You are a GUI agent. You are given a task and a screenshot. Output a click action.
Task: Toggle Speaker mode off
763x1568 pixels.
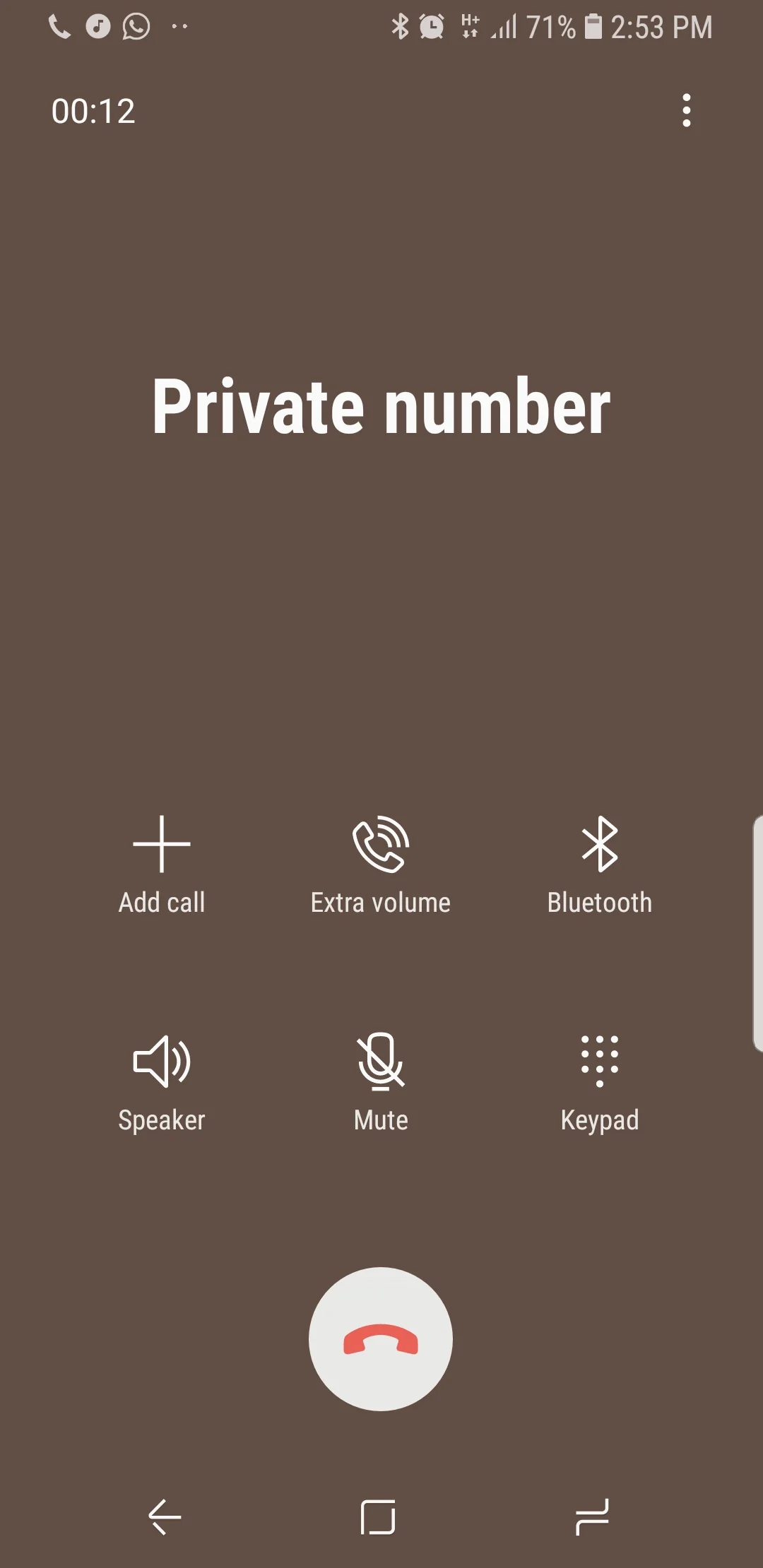[x=161, y=1062]
